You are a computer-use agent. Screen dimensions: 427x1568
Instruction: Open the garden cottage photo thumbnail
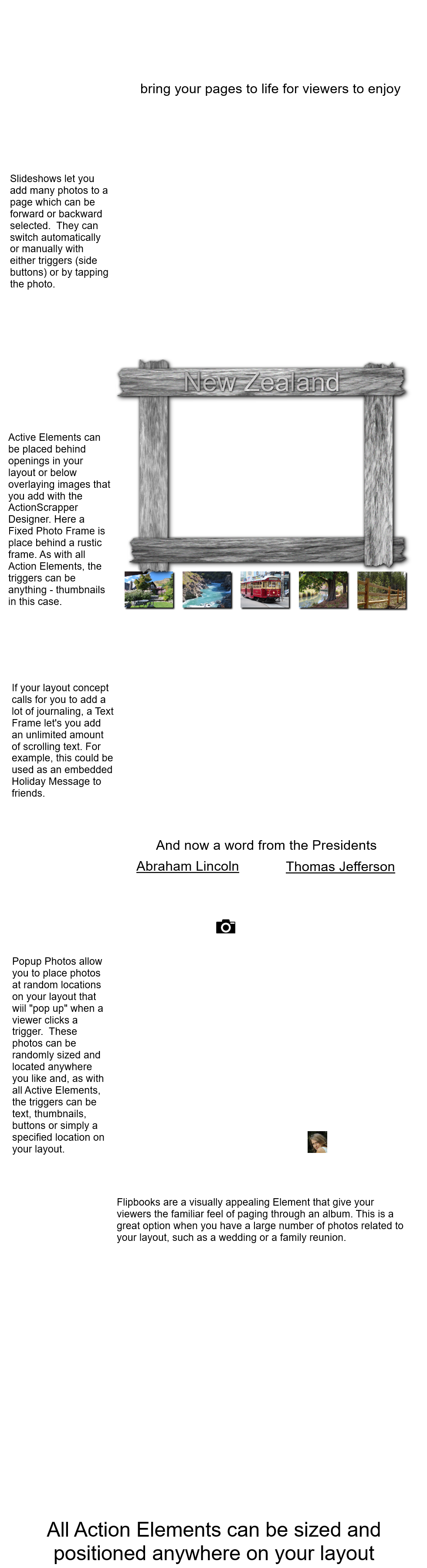click(x=149, y=589)
